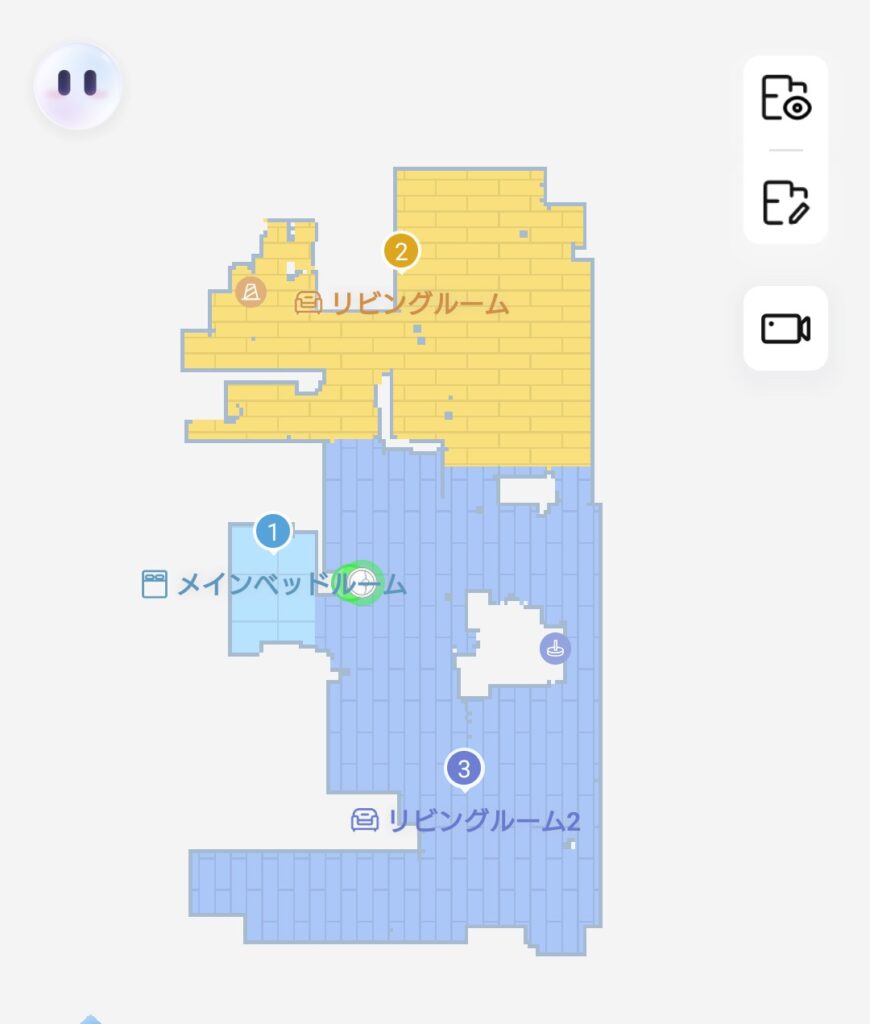The width and height of the screenshot is (870, 1024).
Task: Tap the charging dock icon on map
Action: tap(555, 648)
